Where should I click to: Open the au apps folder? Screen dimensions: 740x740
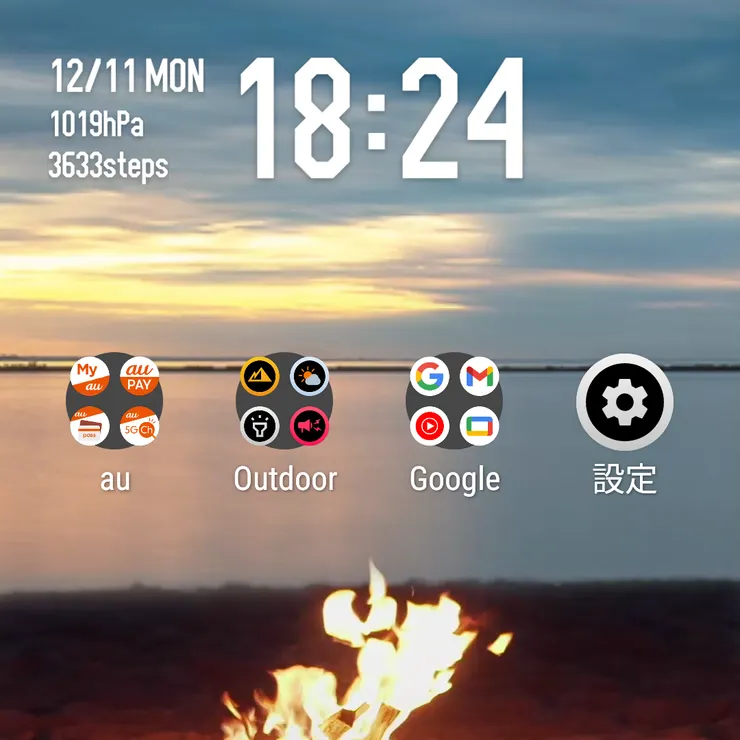115,402
